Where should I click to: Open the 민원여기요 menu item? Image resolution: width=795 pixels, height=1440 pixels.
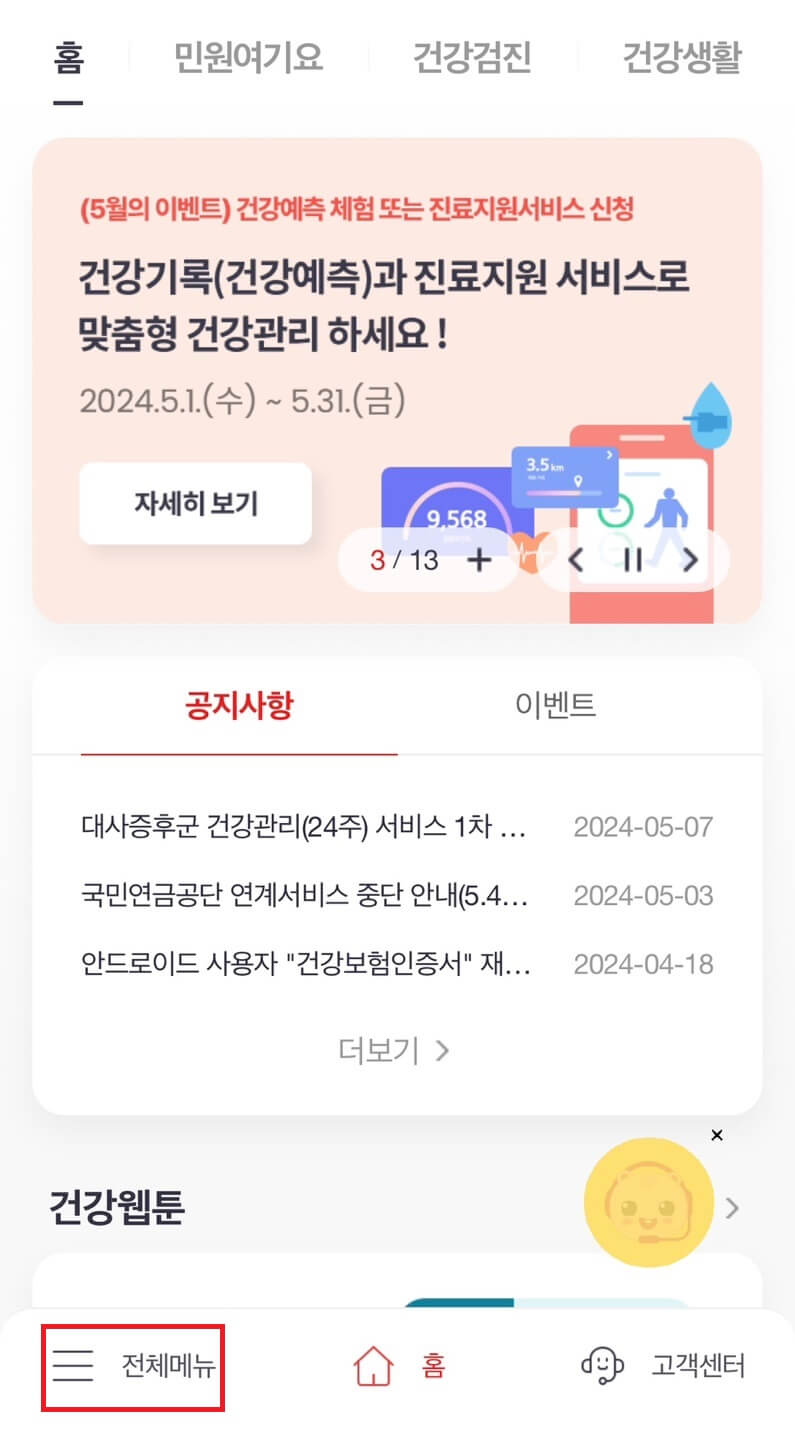[247, 58]
